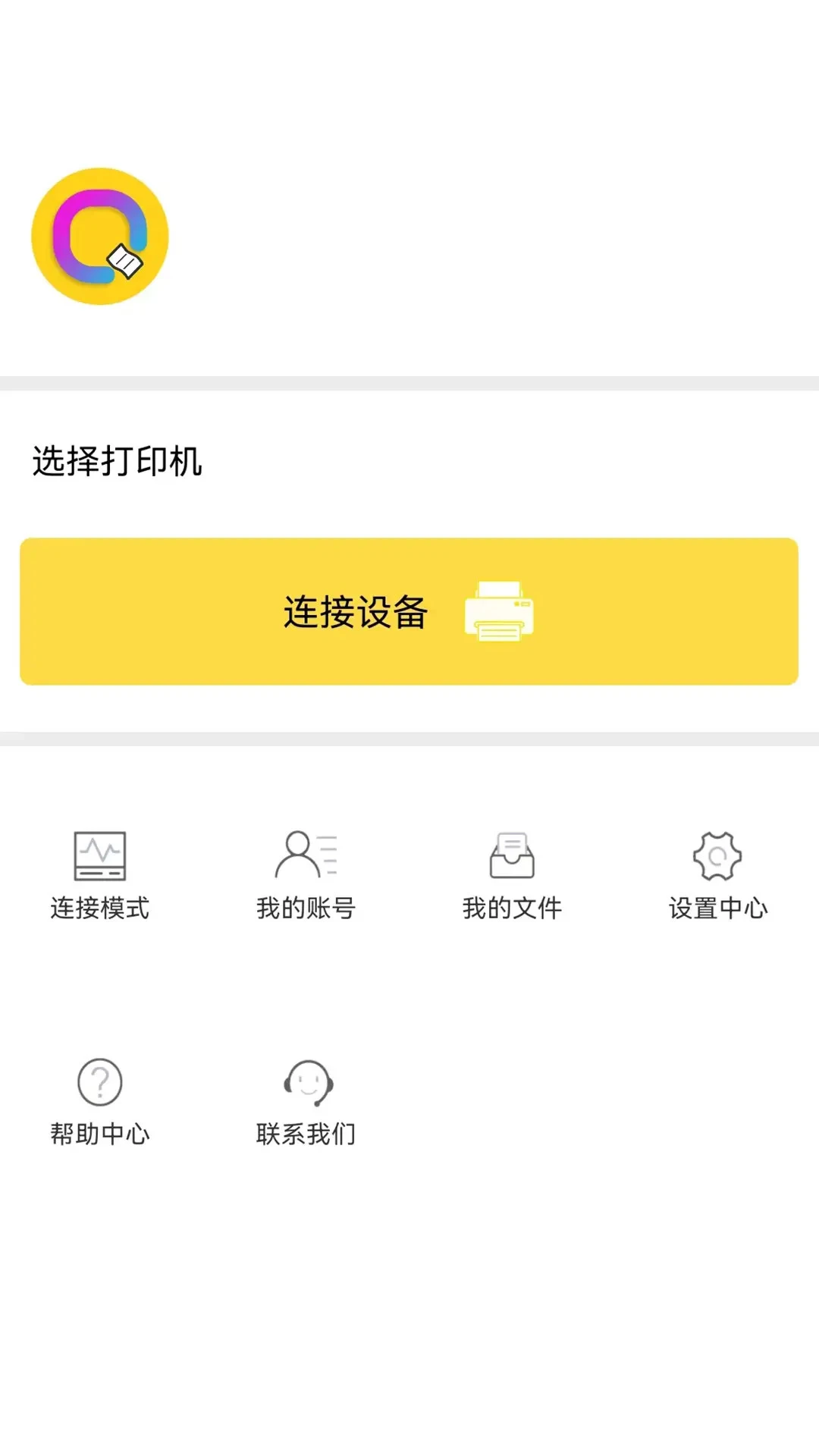Open 设置中心 using its text label
The height and width of the screenshot is (1456, 819).
(719, 908)
